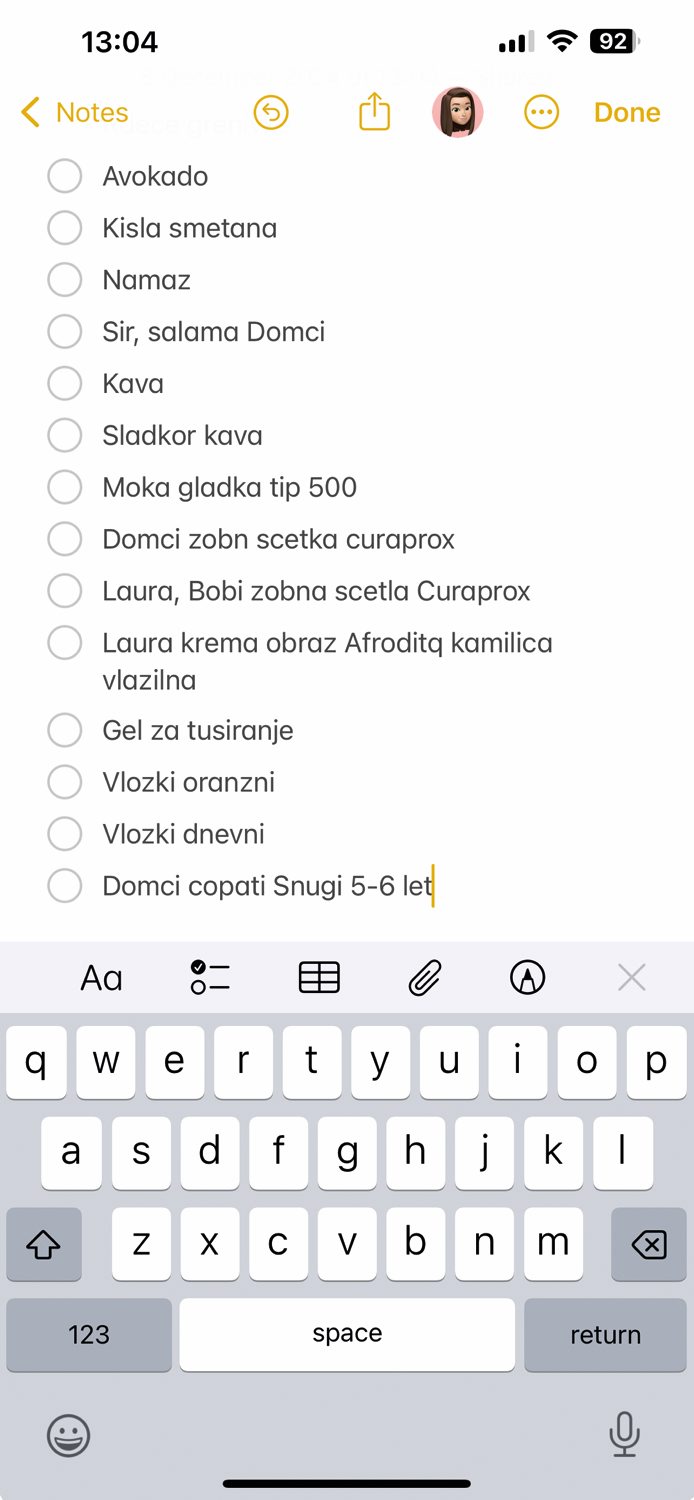
Task: Undo the last edit
Action: tap(270, 113)
